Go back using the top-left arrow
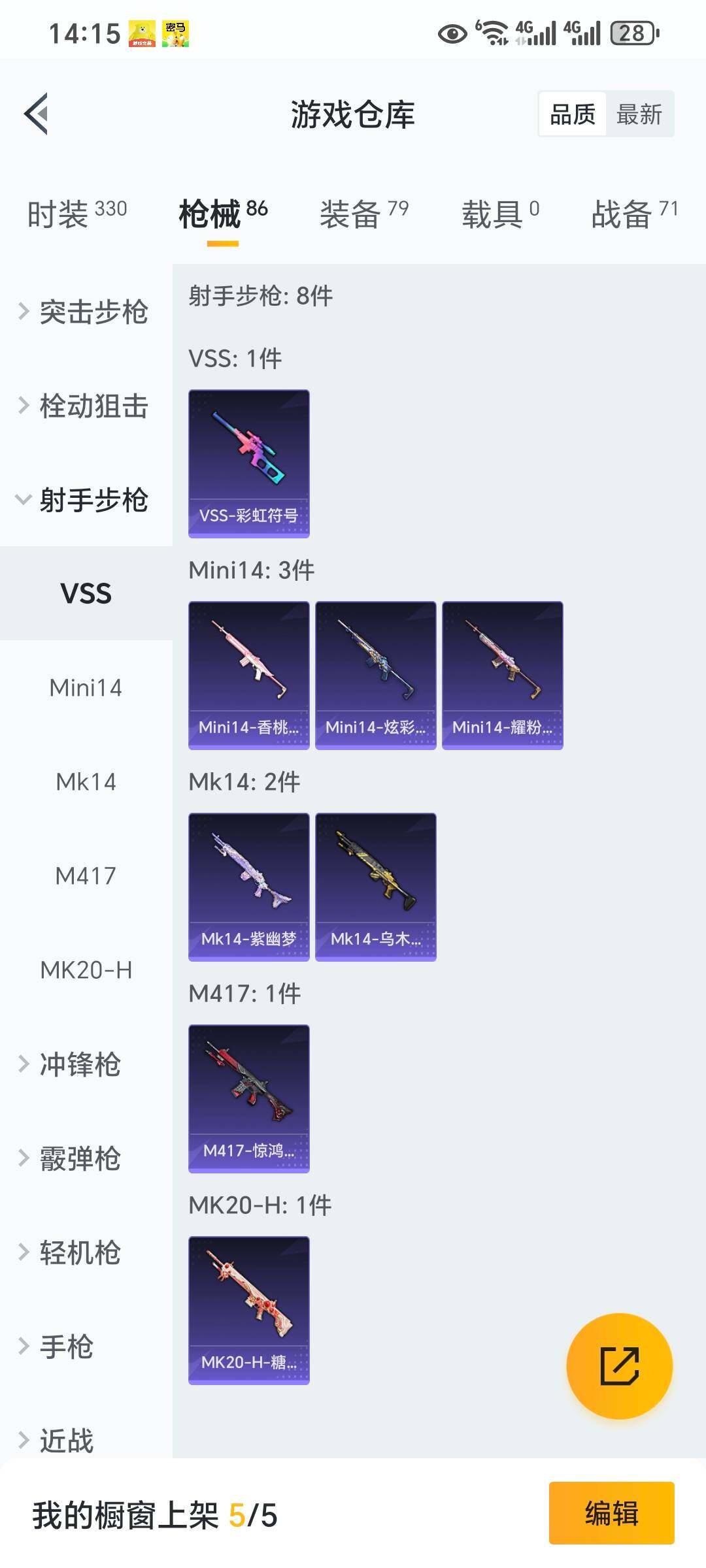 [x=37, y=114]
